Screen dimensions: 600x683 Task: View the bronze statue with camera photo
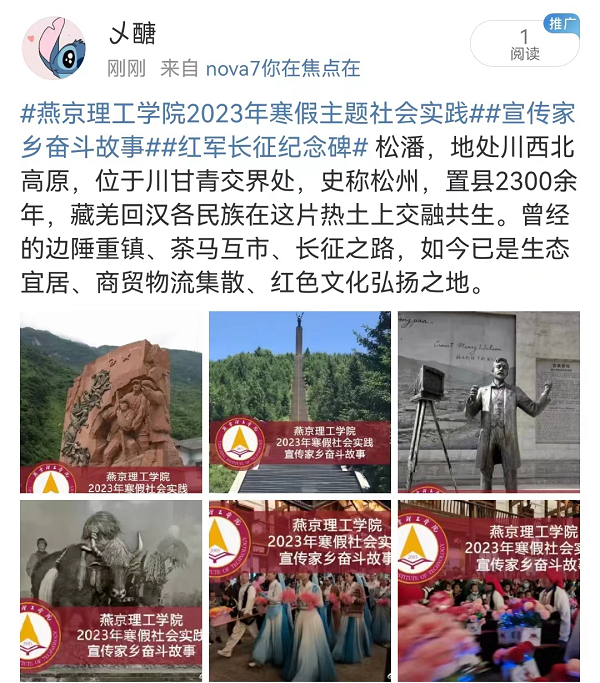point(488,402)
